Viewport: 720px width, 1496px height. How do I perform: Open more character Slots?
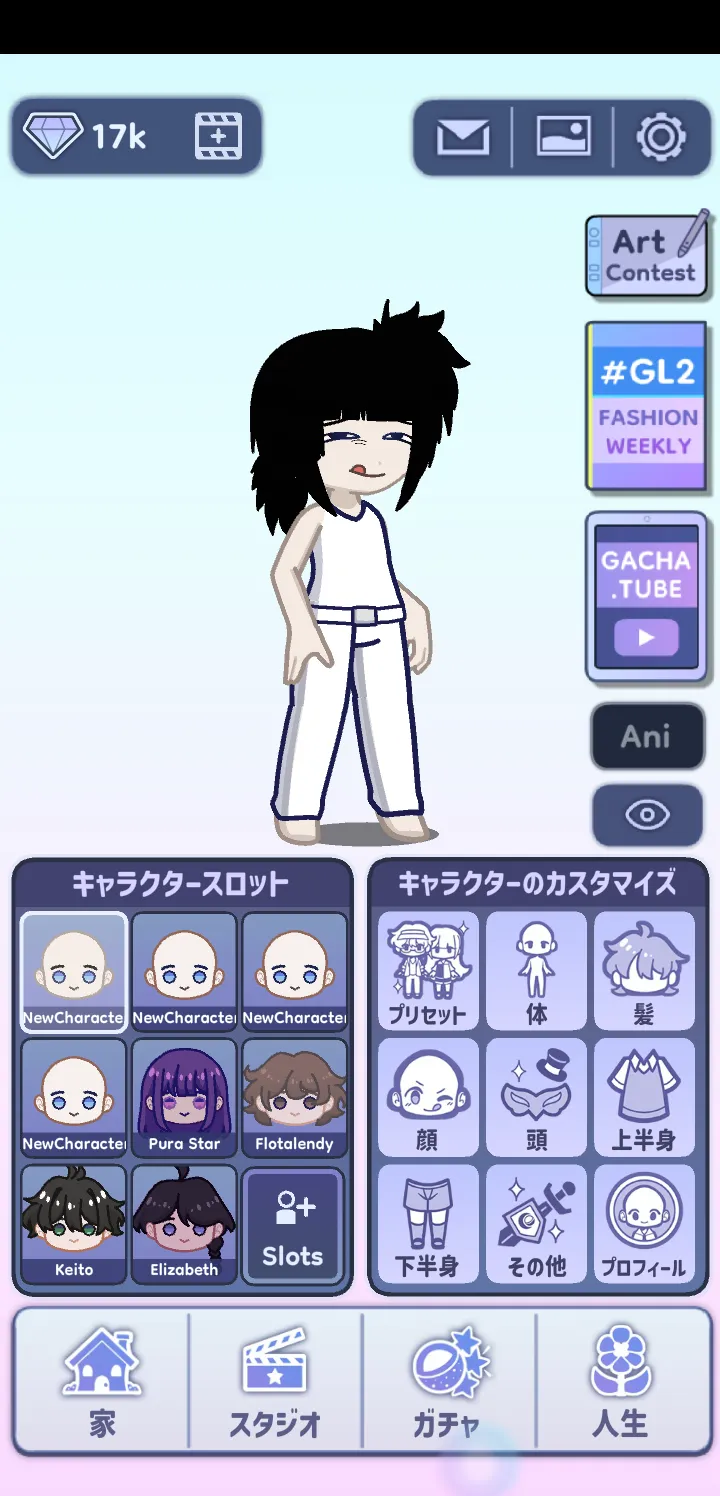point(293,1226)
